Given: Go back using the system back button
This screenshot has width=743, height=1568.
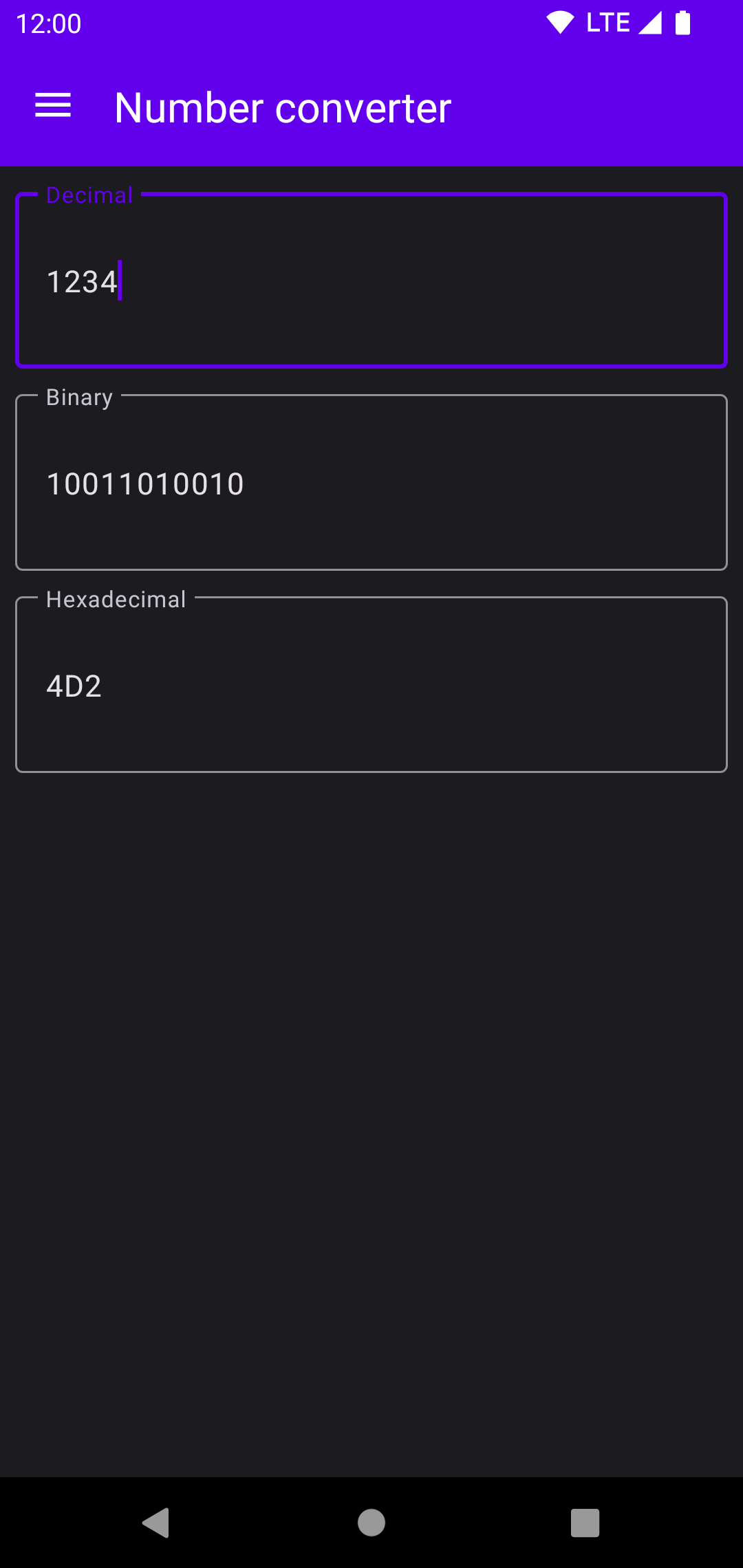Looking at the screenshot, I should (x=156, y=1523).
